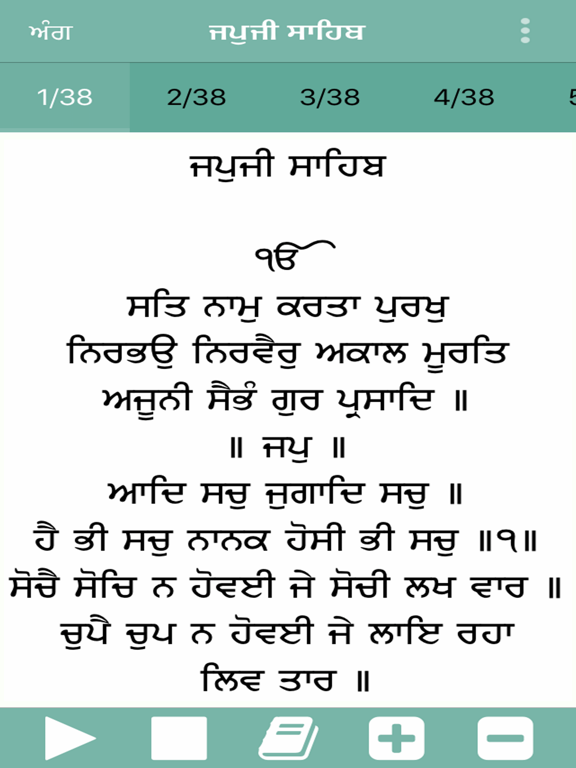The height and width of the screenshot is (768, 576).
Task: Tap the ਅੰਗ button in the header
Action: tap(50, 32)
